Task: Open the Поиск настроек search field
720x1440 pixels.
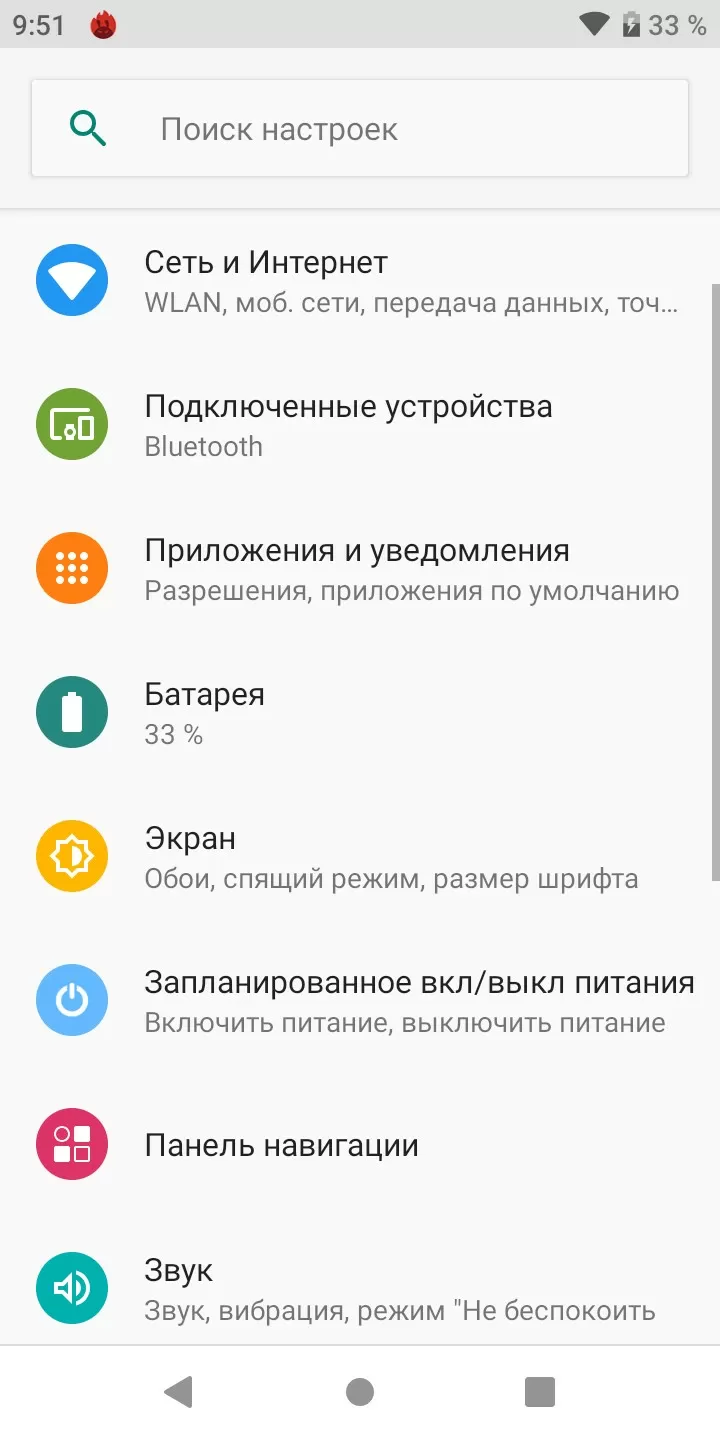Action: 360,129
